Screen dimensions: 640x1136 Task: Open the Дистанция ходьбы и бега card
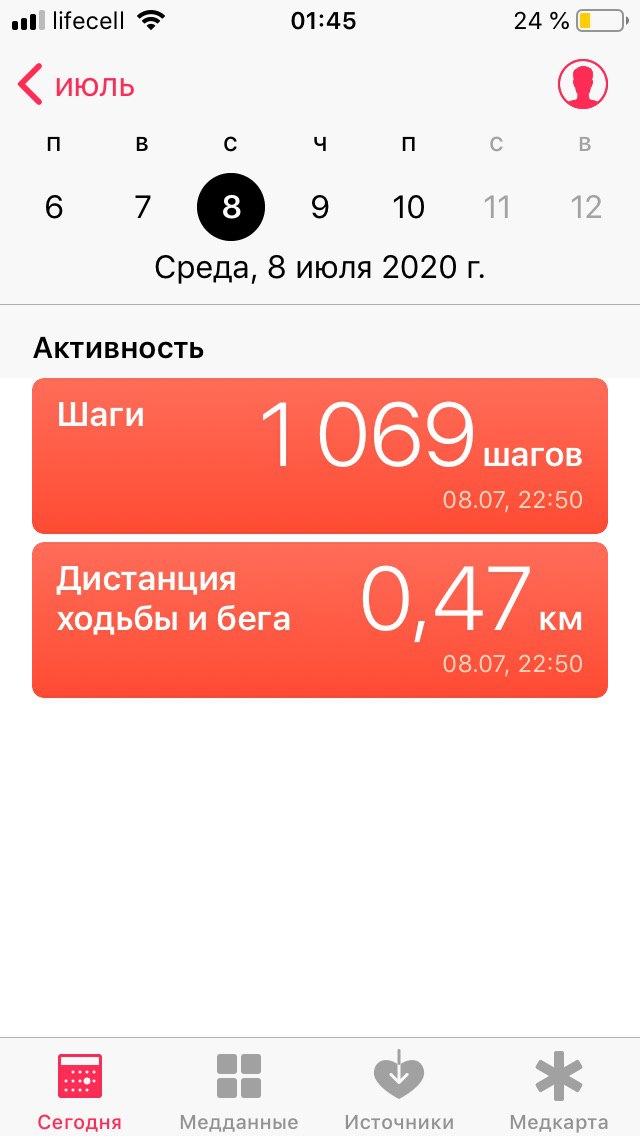320,620
